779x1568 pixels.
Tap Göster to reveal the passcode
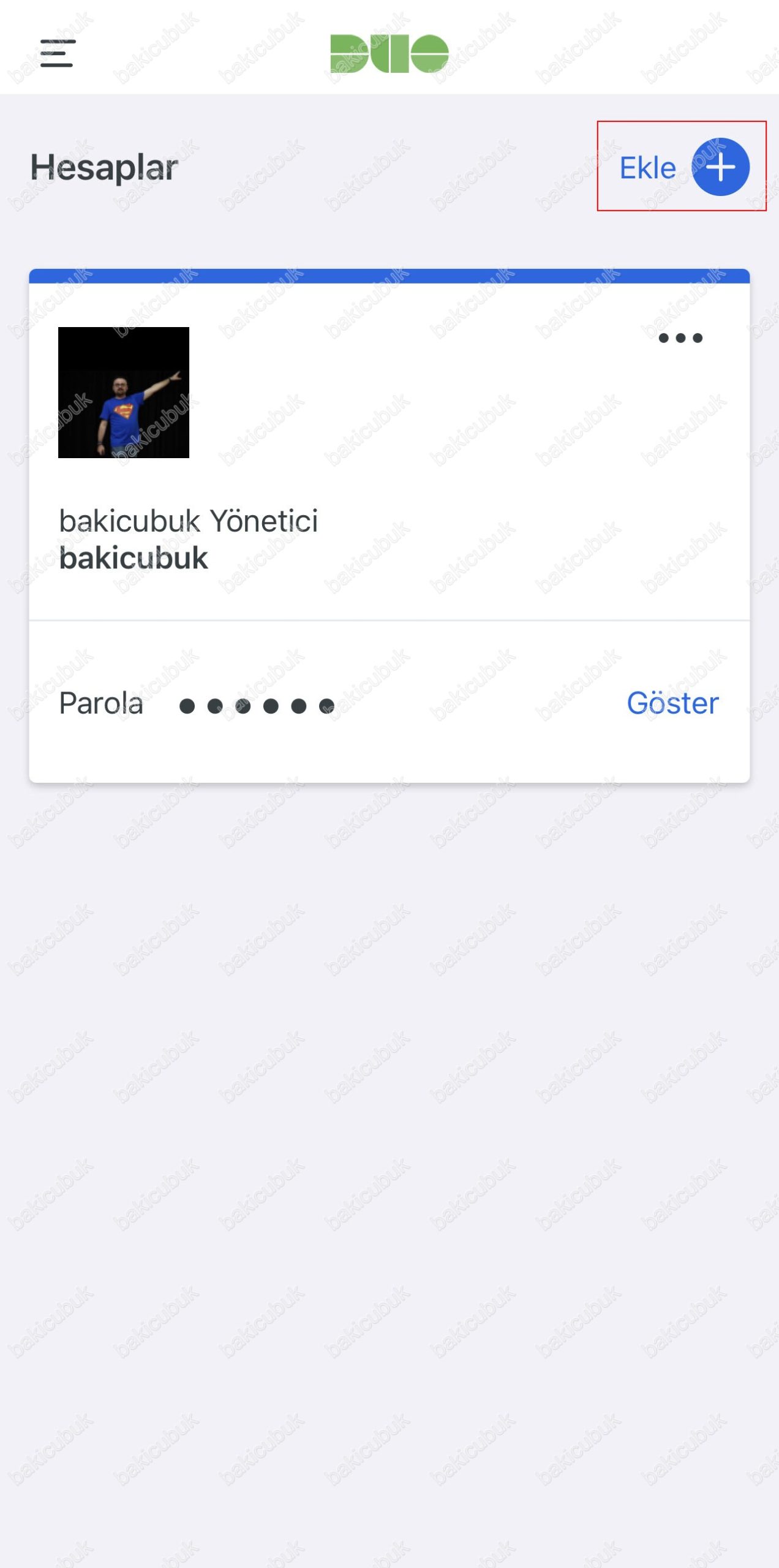click(x=672, y=703)
